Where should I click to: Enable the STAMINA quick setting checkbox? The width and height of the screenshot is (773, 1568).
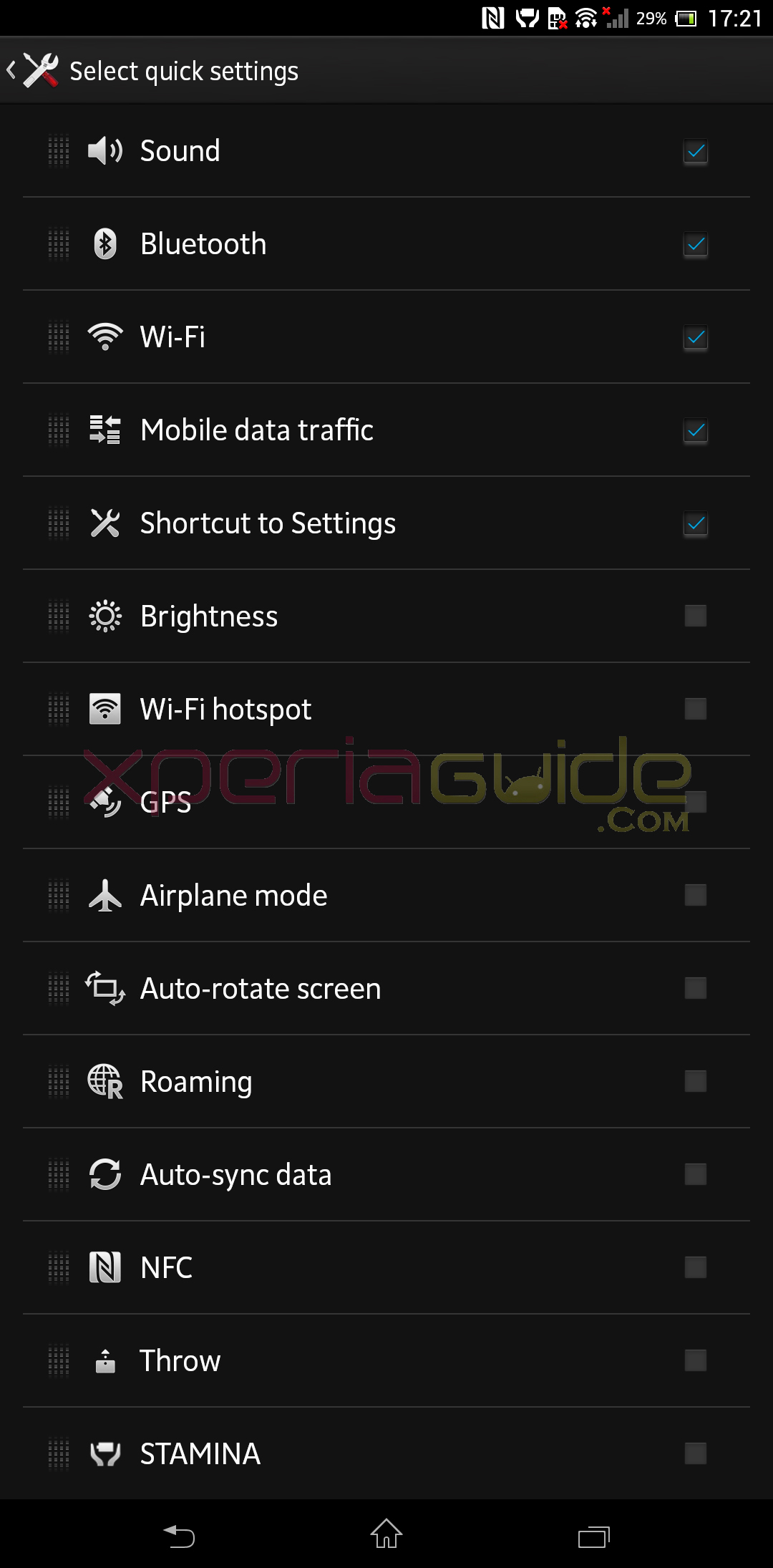[x=695, y=1453]
